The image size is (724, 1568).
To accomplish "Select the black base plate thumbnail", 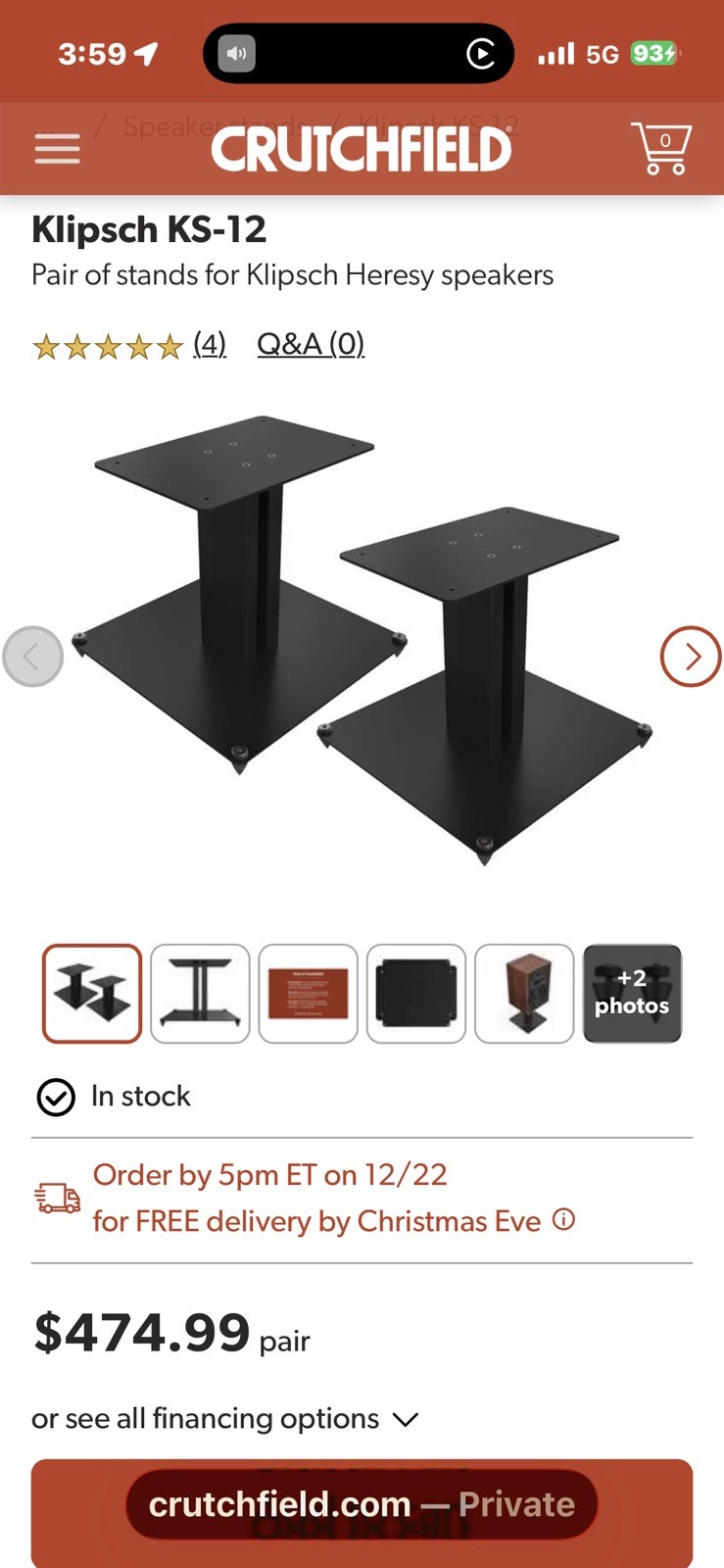I will [415, 993].
